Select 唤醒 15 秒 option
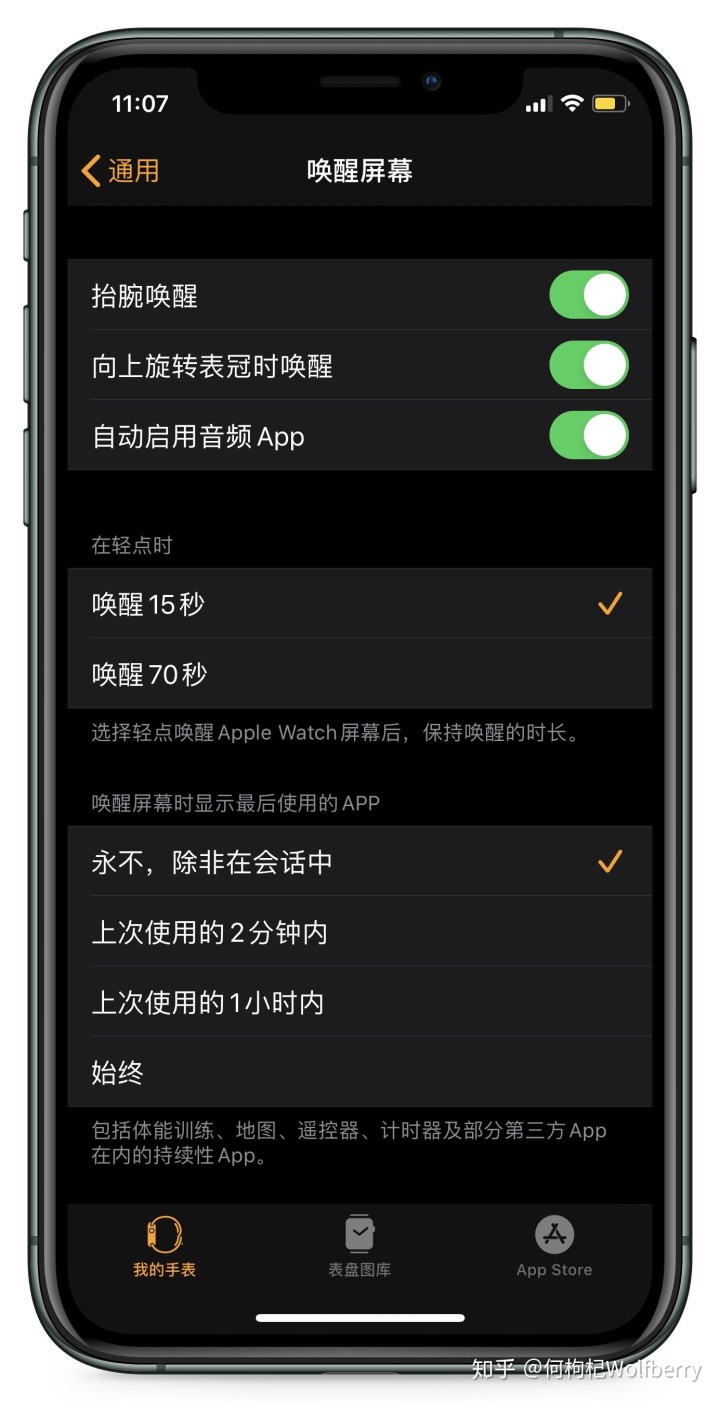Viewport: 720px width, 1402px height. coord(360,604)
